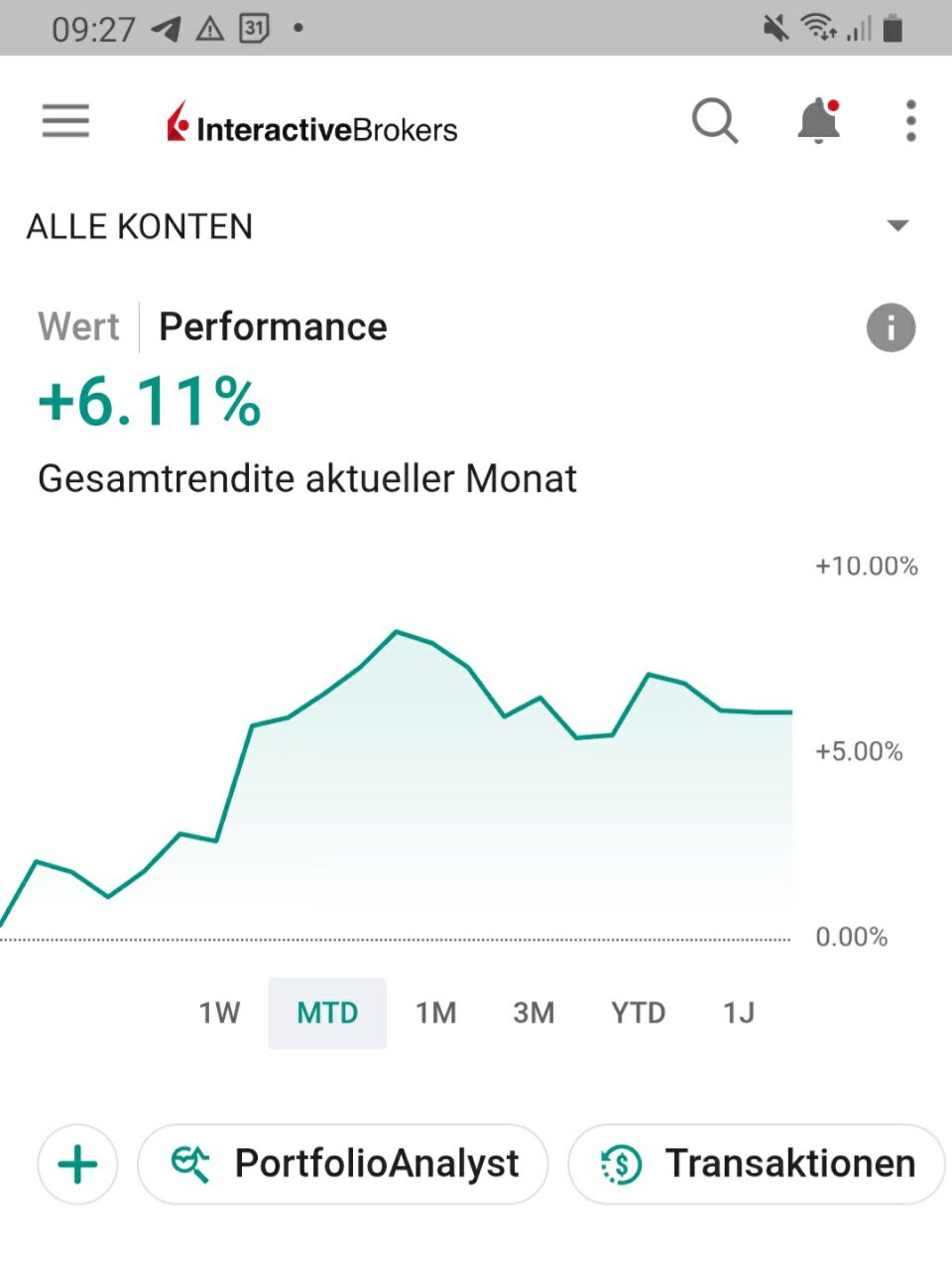952x1270 pixels.
Task: Open the hamburger drawer menu
Action: [x=65, y=121]
